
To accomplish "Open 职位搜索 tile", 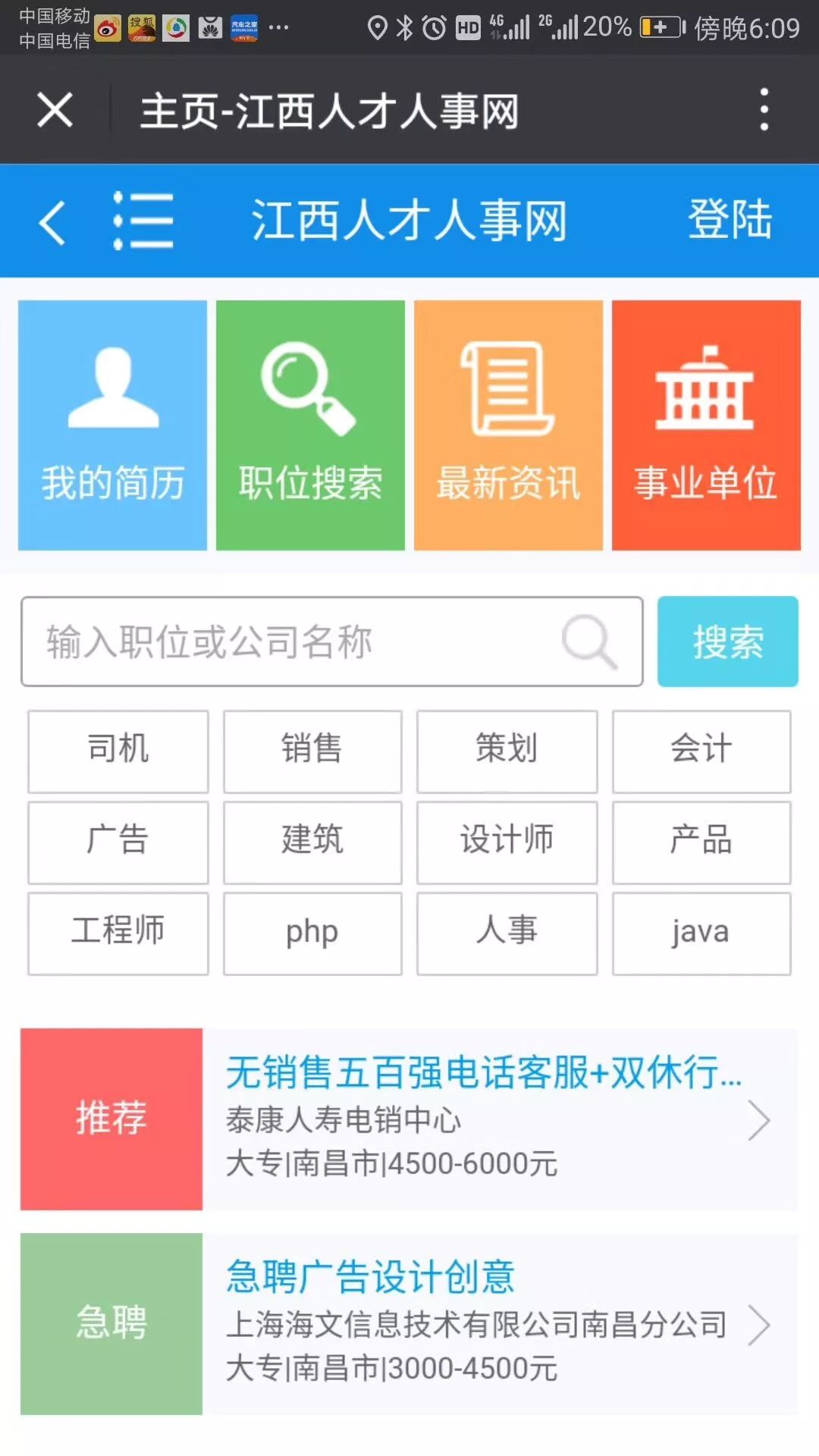I will (310, 425).
